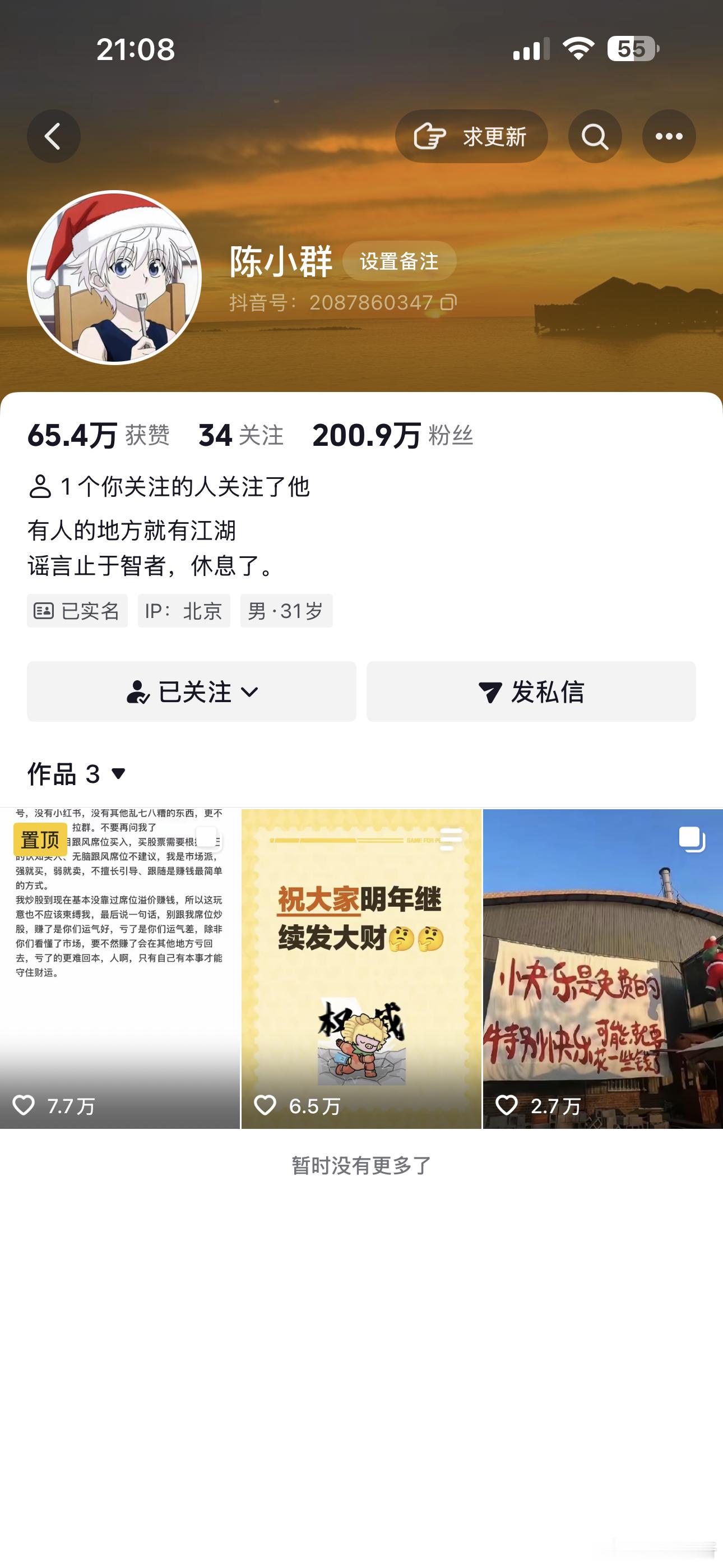Open the more options (...) menu

click(x=669, y=136)
